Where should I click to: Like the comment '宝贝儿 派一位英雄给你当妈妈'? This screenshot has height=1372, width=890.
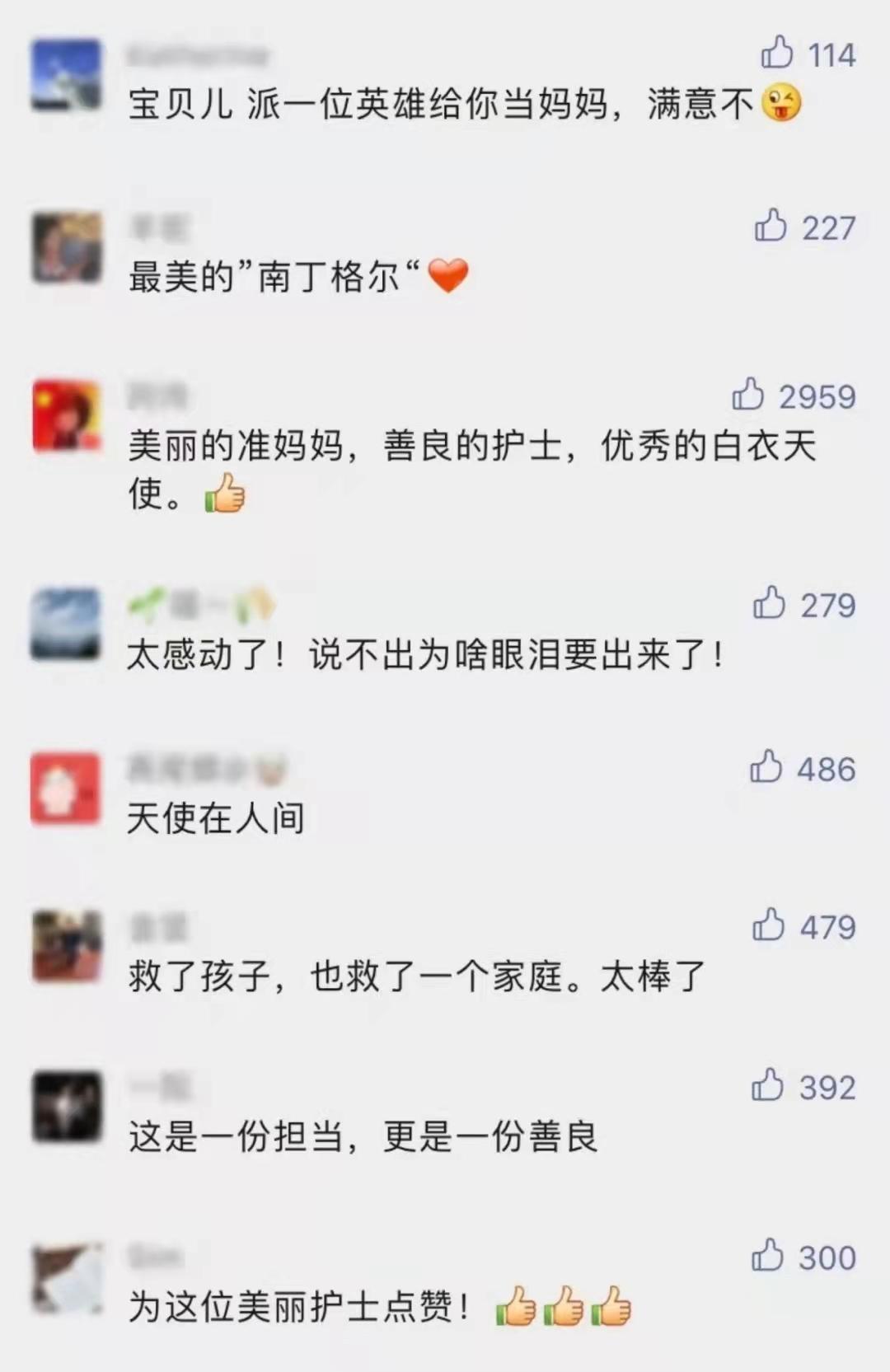coord(776,53)
